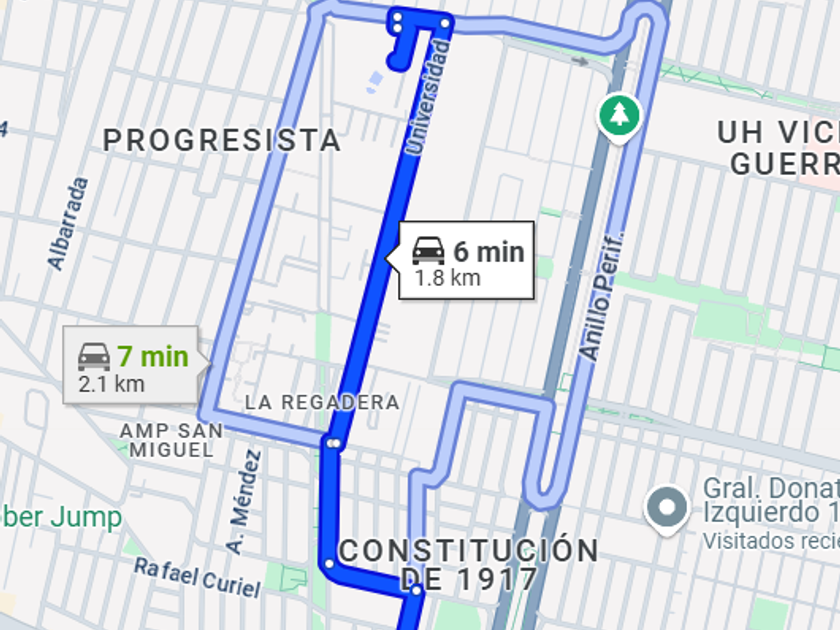
Task: Tap the 6 min 1.8 km route label
Action: [x=467, y=261]
